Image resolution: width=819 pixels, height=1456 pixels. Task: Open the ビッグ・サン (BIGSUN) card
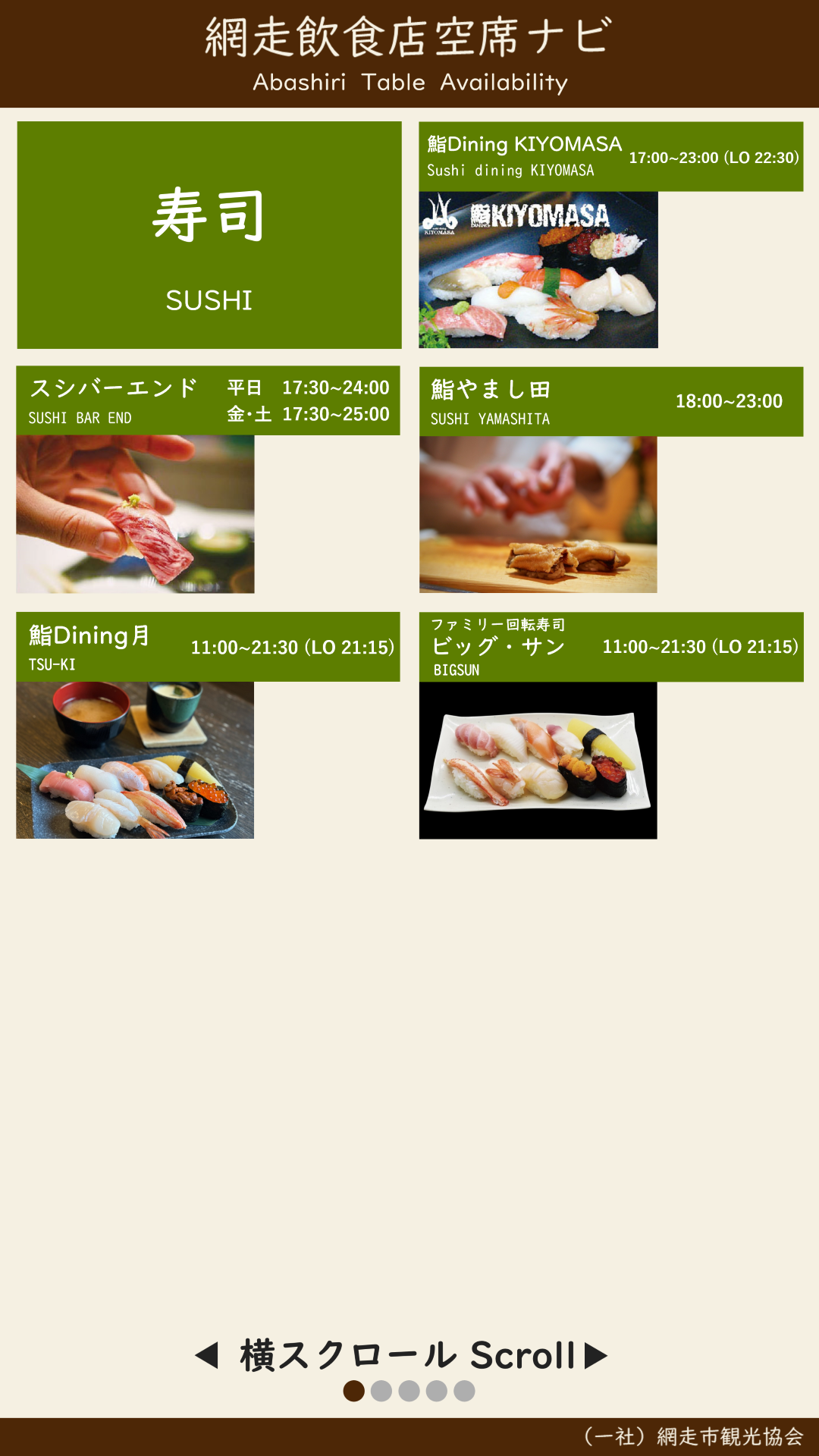610,647
